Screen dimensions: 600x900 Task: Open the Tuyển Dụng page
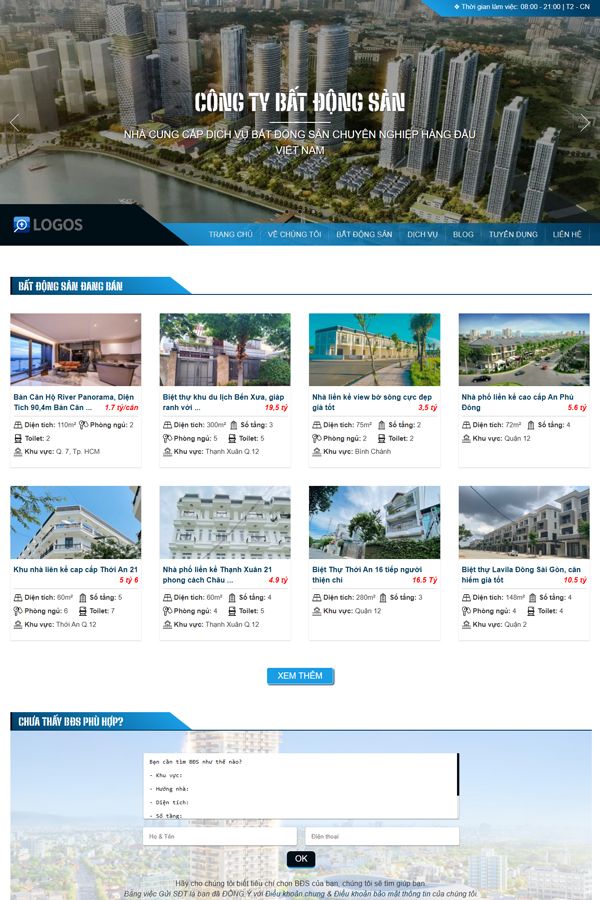click(513, 234)
